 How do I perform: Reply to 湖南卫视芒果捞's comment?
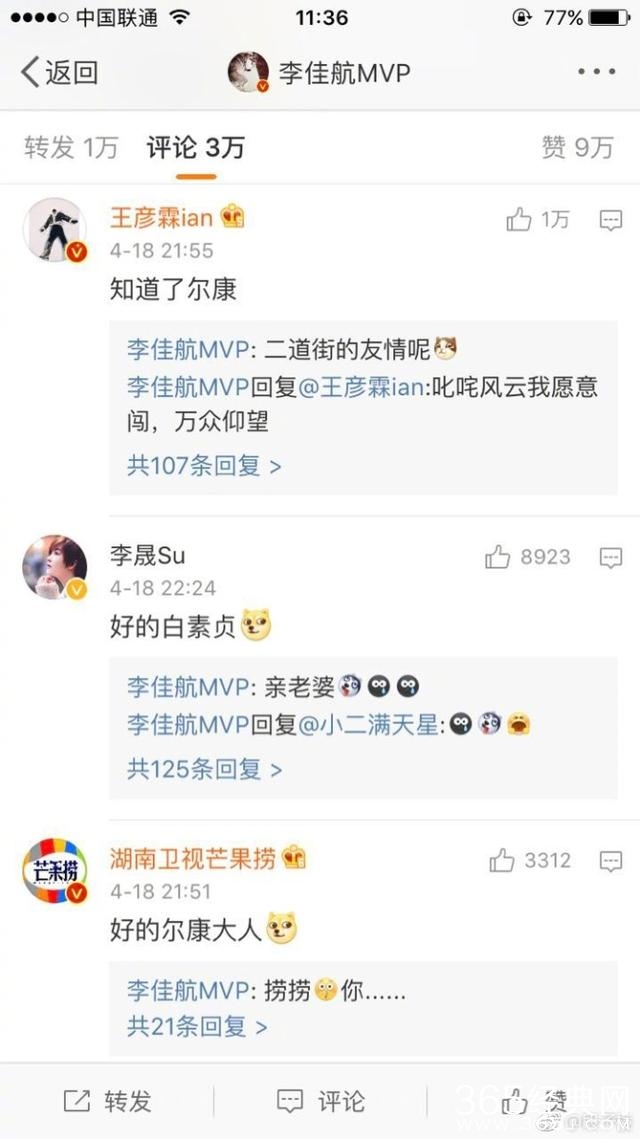(x=610, y=860)
